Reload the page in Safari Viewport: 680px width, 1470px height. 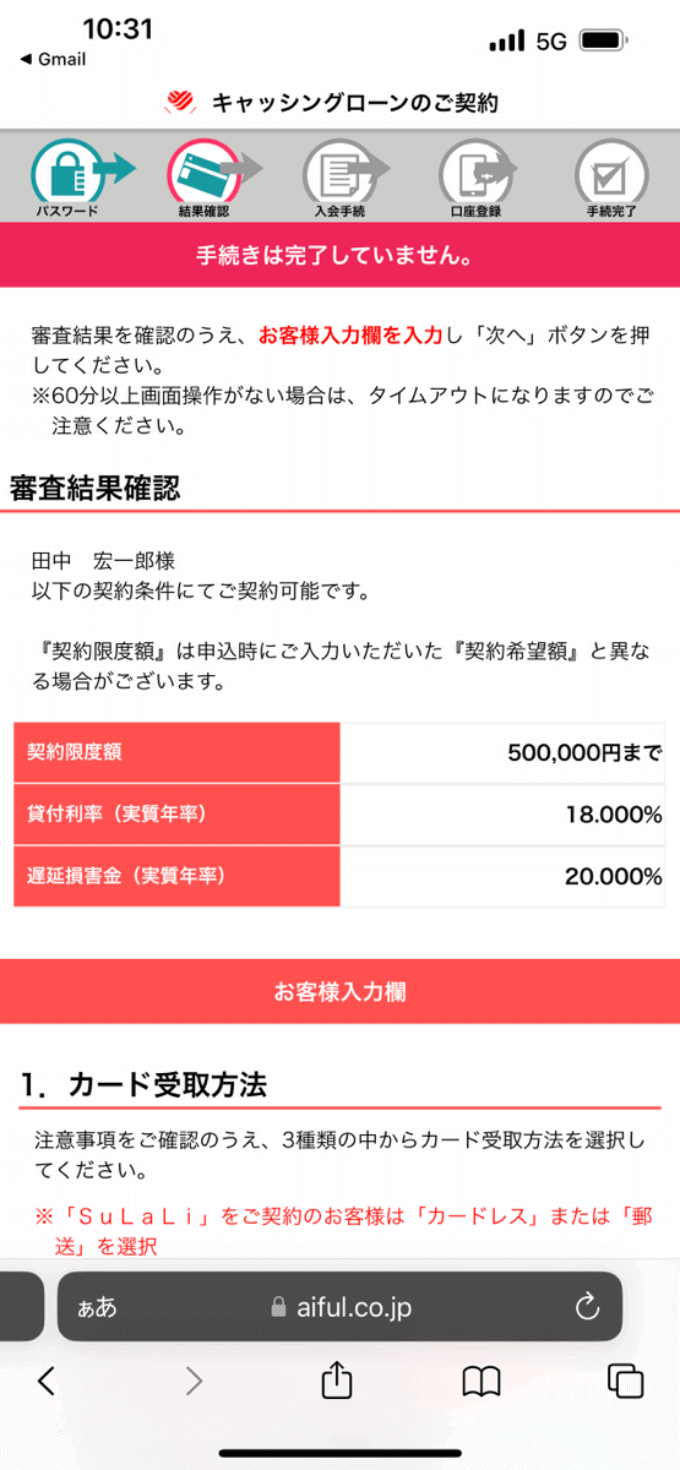click(x=587, y=1307)
